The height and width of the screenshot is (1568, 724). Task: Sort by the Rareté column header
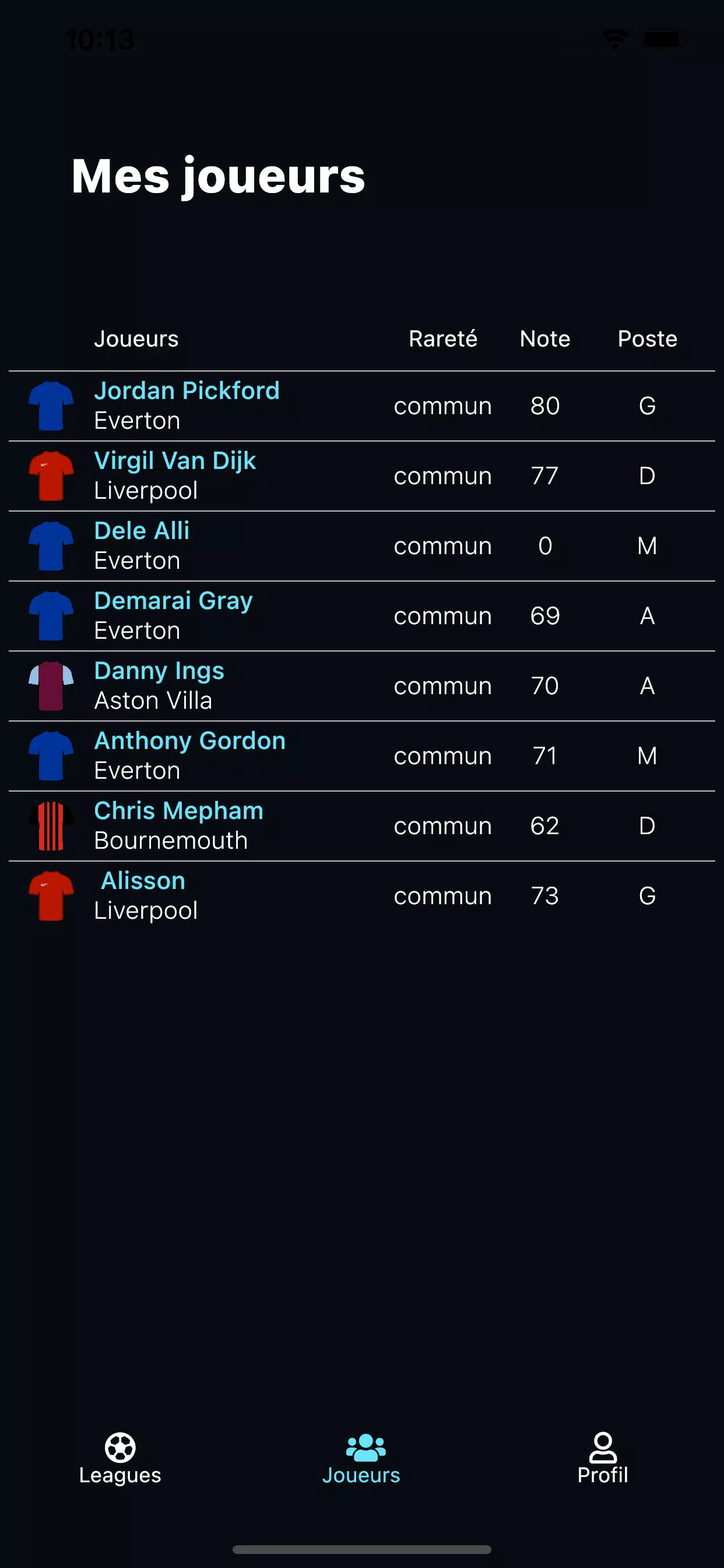443,338
